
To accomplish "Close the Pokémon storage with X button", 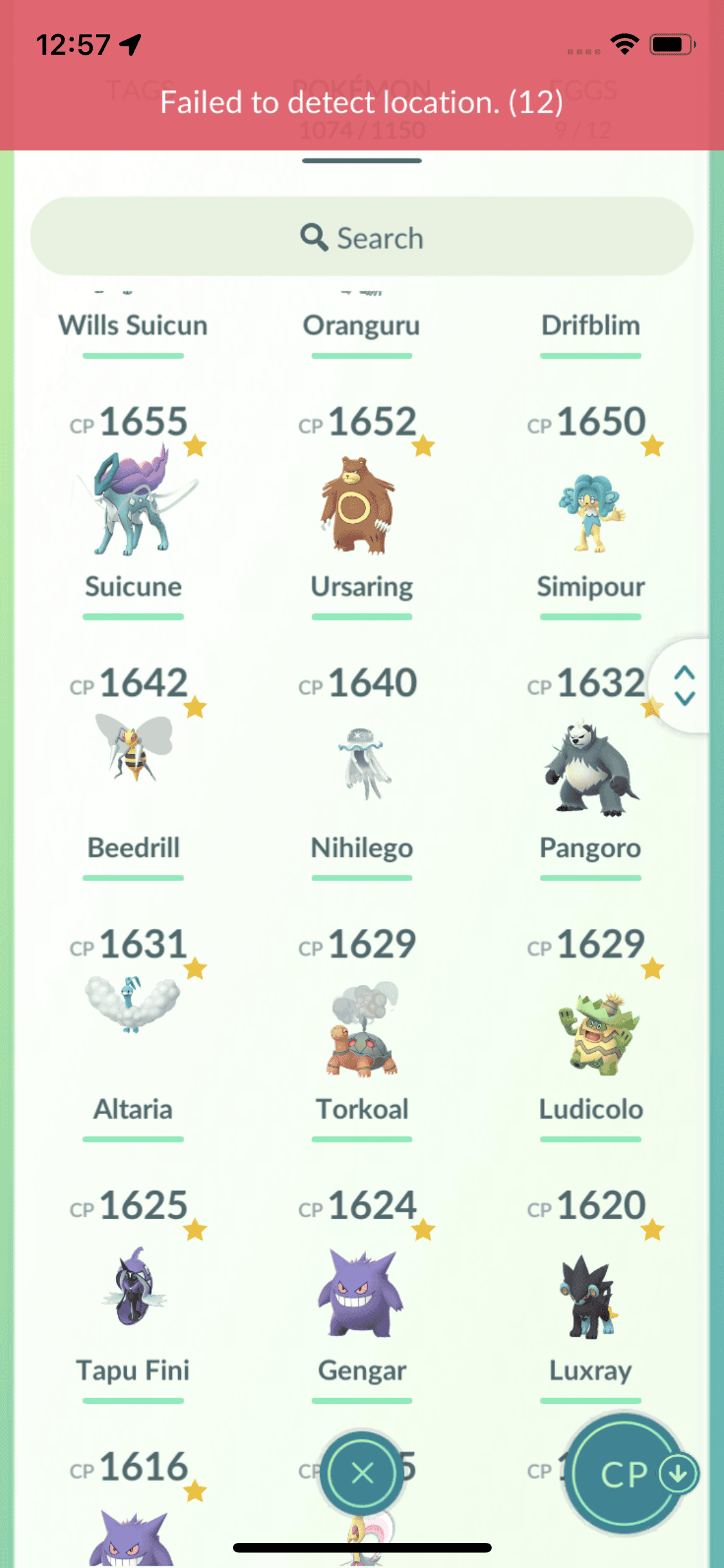I will [x=362, y=1473].
